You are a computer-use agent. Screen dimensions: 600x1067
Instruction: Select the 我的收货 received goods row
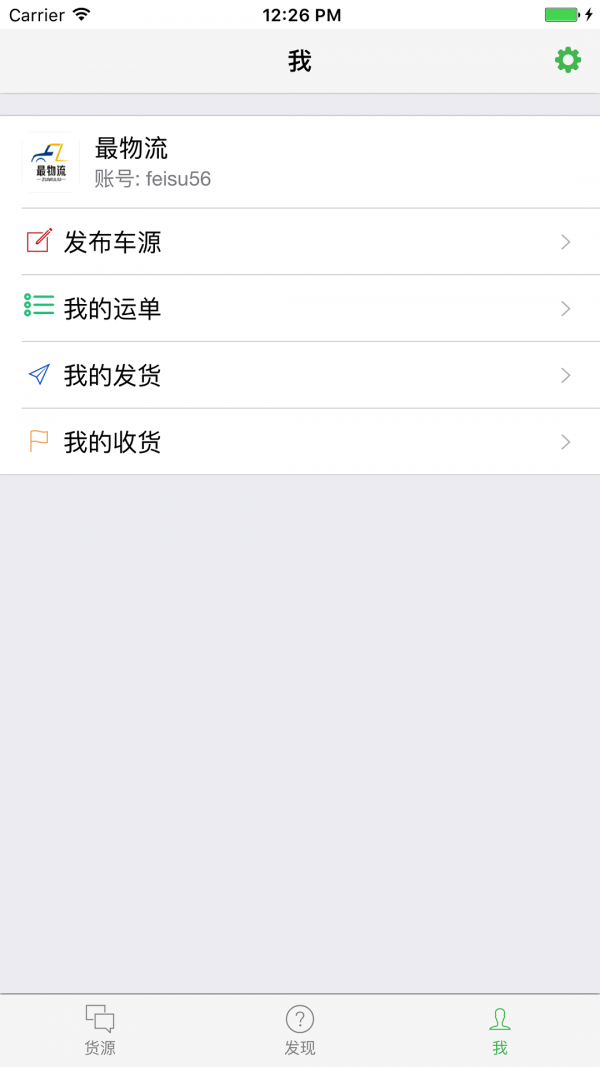click(300, 442)
